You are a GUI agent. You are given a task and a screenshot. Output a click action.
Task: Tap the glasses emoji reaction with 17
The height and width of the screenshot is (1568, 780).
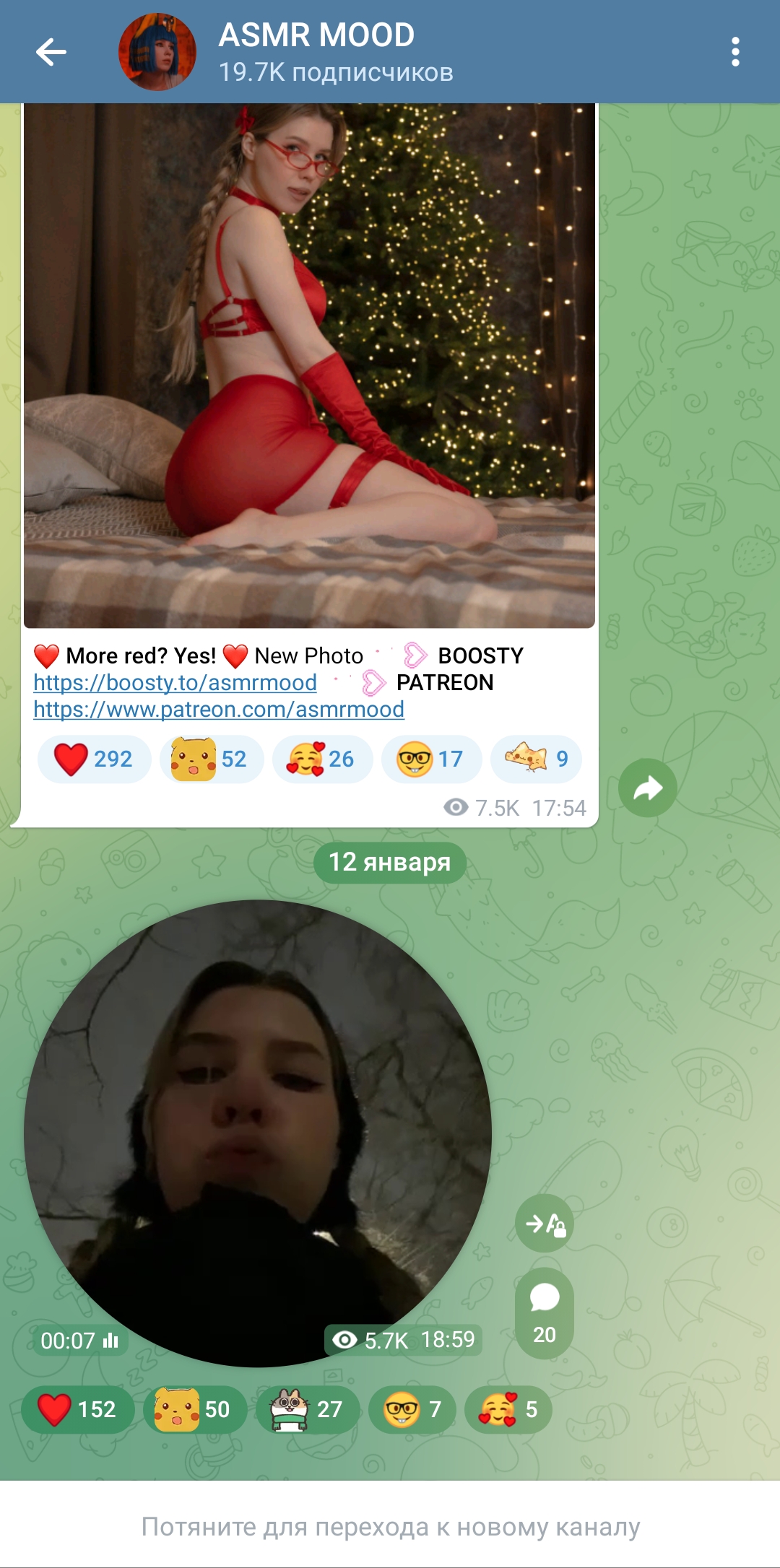point(431,759)
